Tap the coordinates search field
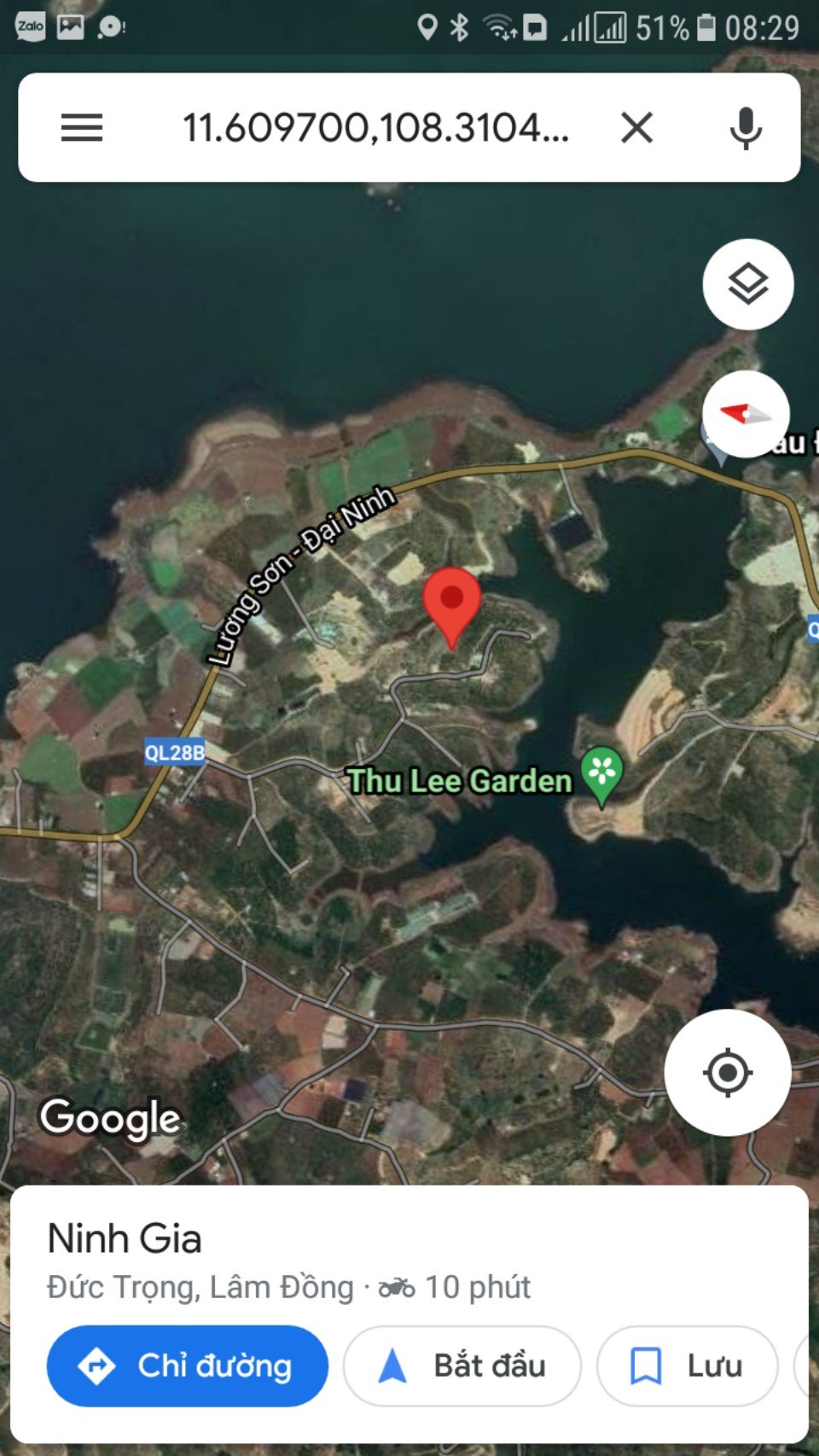 pyautogui.click(x=376, y=128)
